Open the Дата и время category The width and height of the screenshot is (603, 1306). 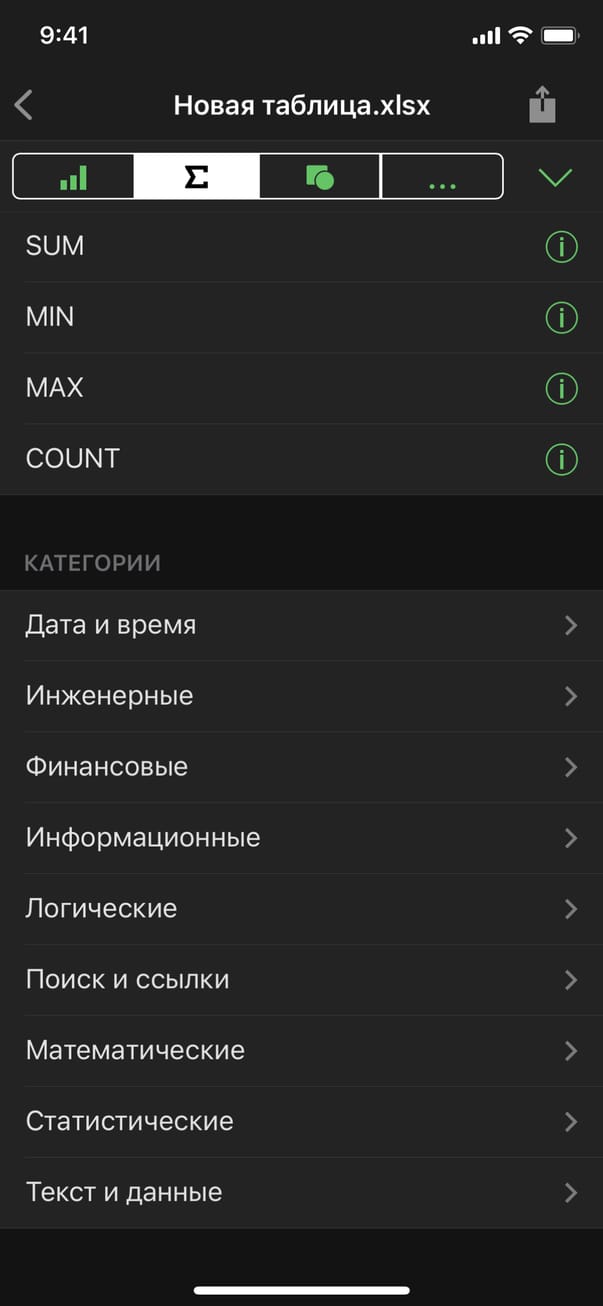tap(300, 625)
